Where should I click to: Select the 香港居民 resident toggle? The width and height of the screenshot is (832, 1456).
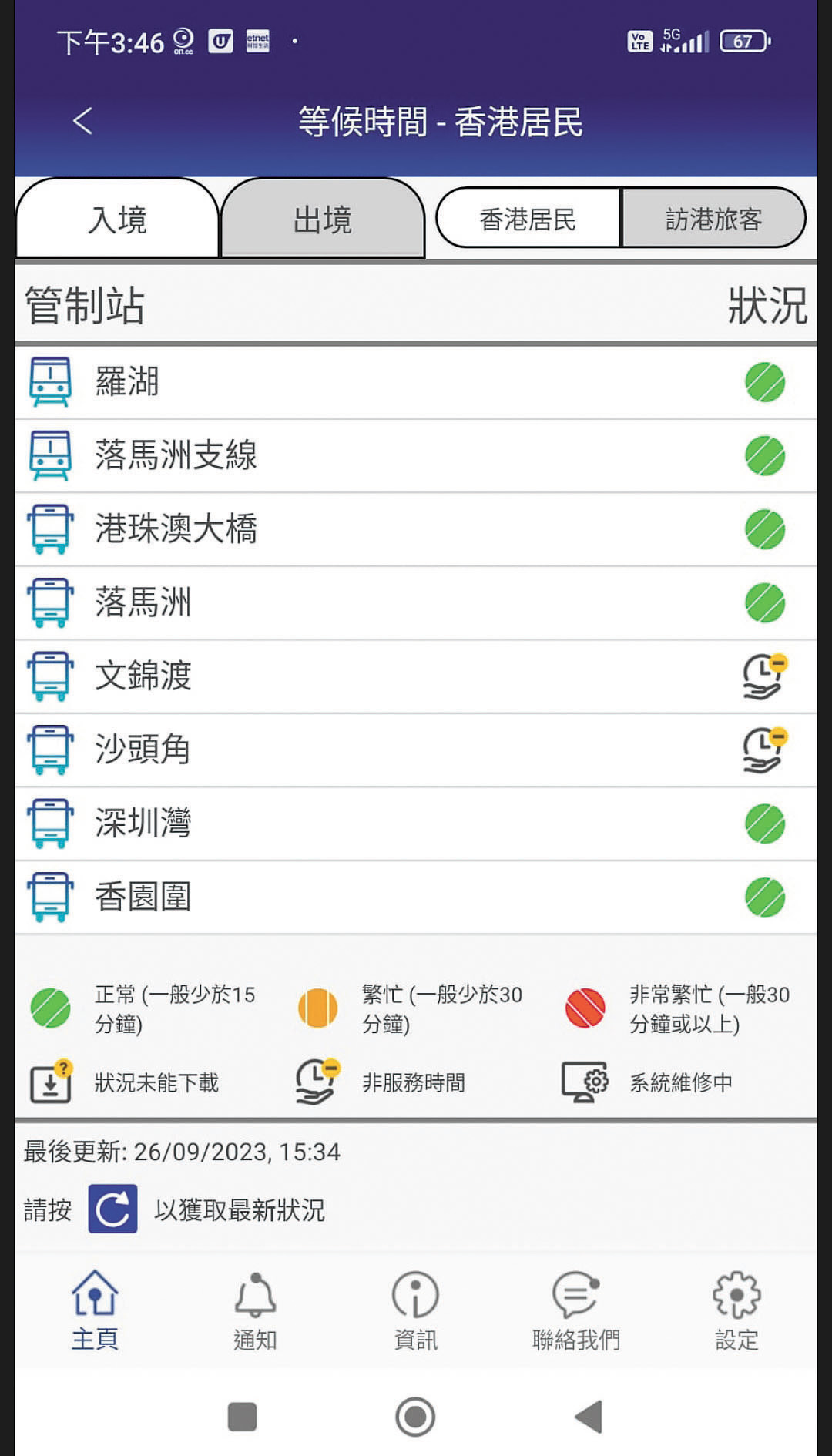pos(528,219)
